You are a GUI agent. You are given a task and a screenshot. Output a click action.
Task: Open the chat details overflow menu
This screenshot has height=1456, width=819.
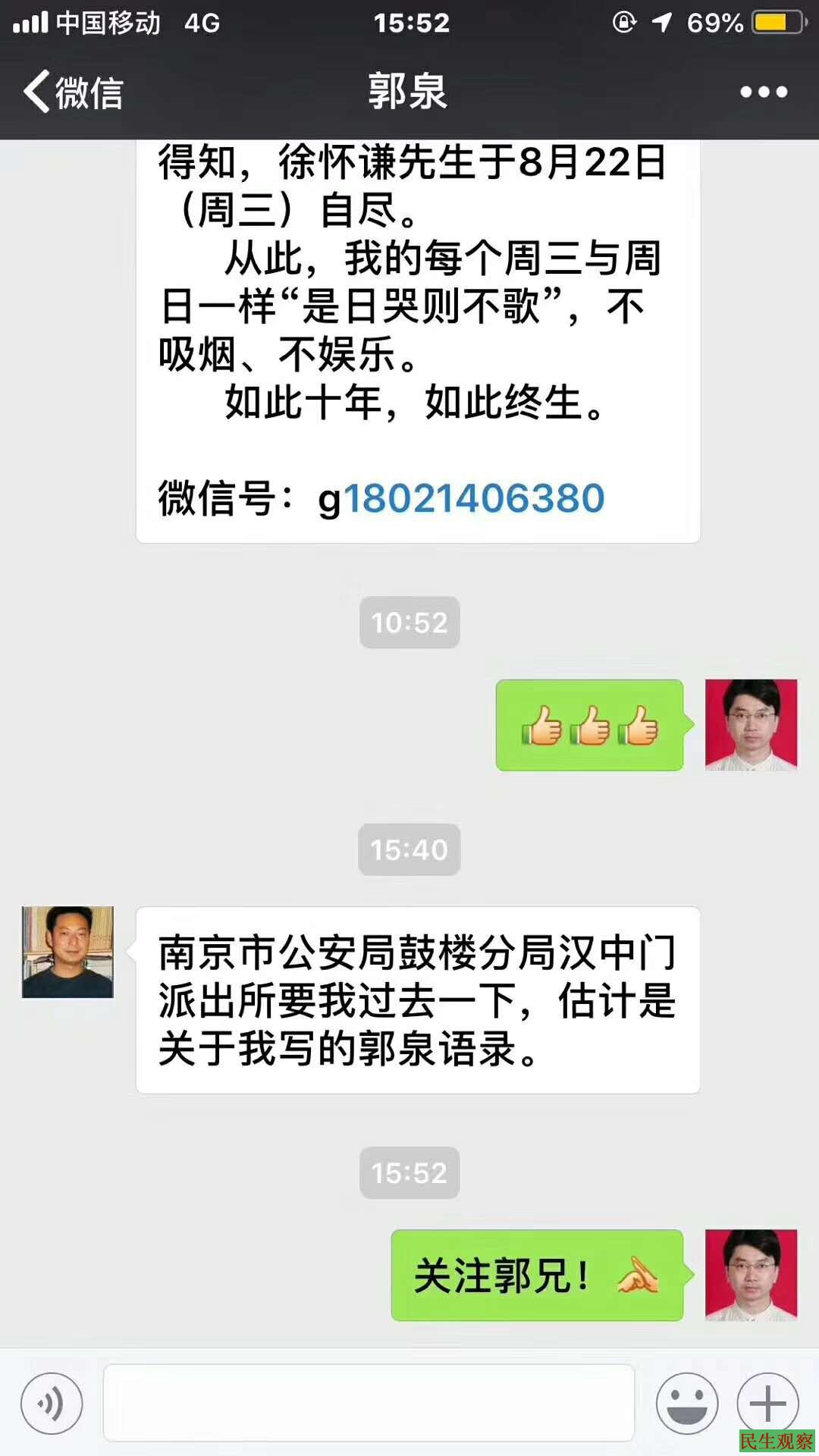(x=763, y=93)
